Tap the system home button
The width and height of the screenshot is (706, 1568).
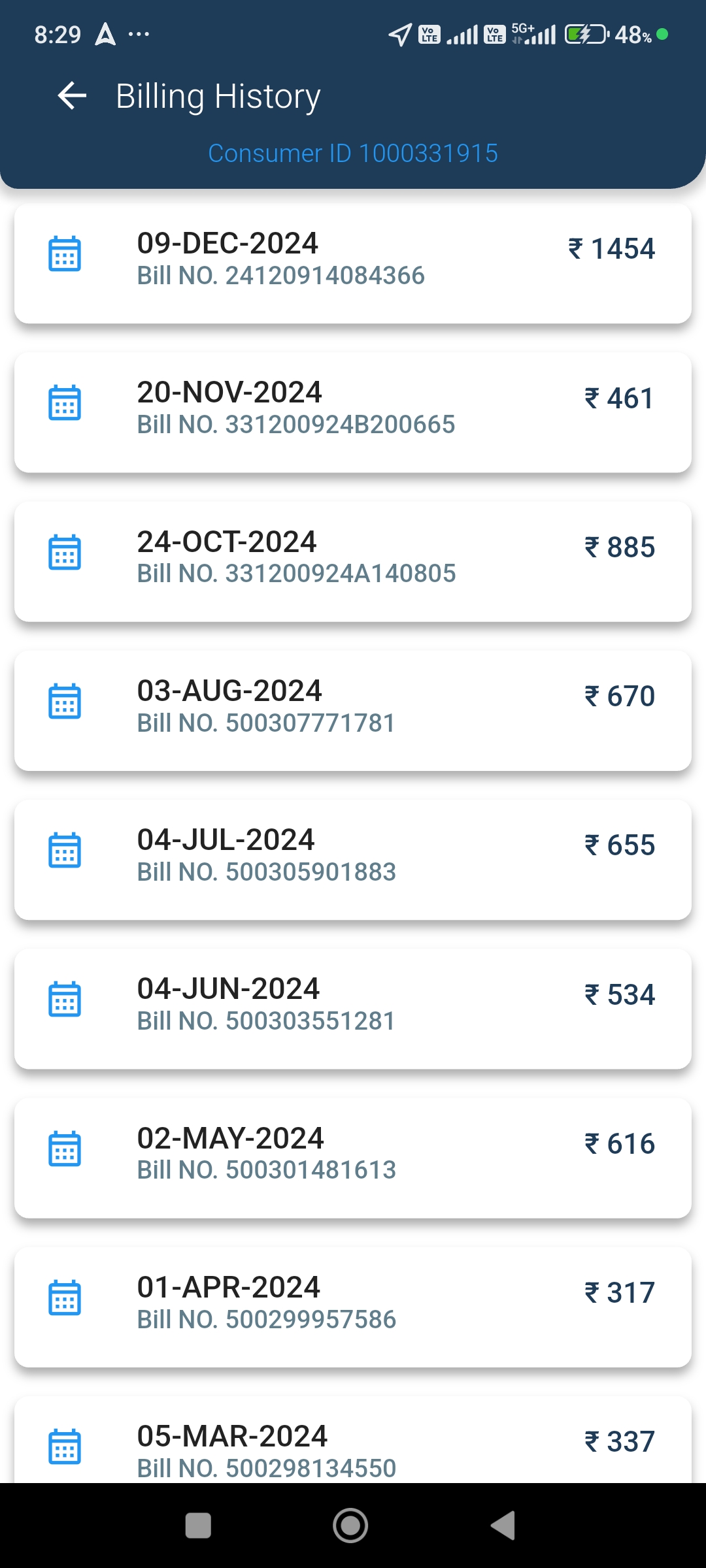350,1526
